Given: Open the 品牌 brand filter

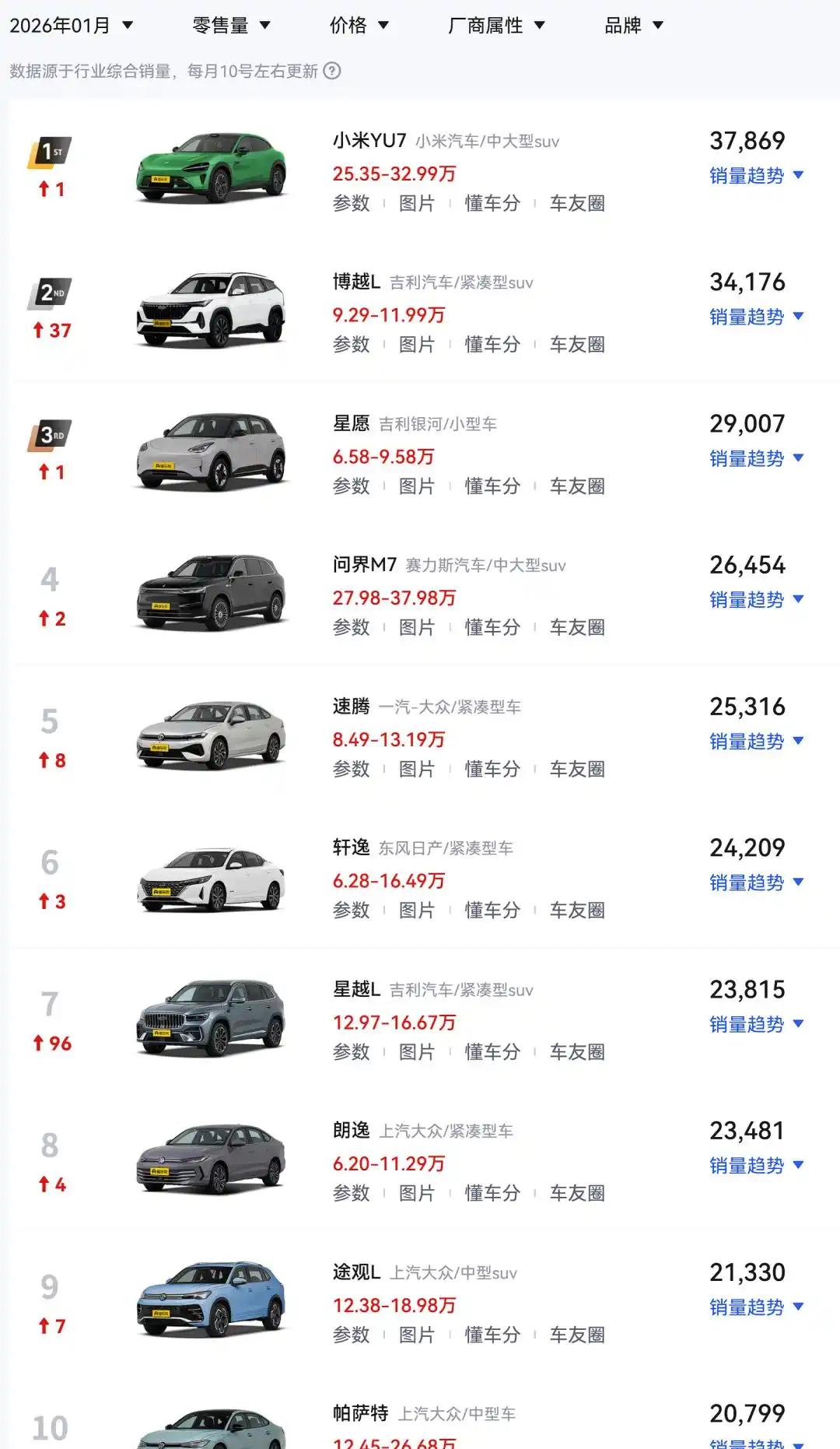Looking at the screenshot, I should tap(632, 24).
